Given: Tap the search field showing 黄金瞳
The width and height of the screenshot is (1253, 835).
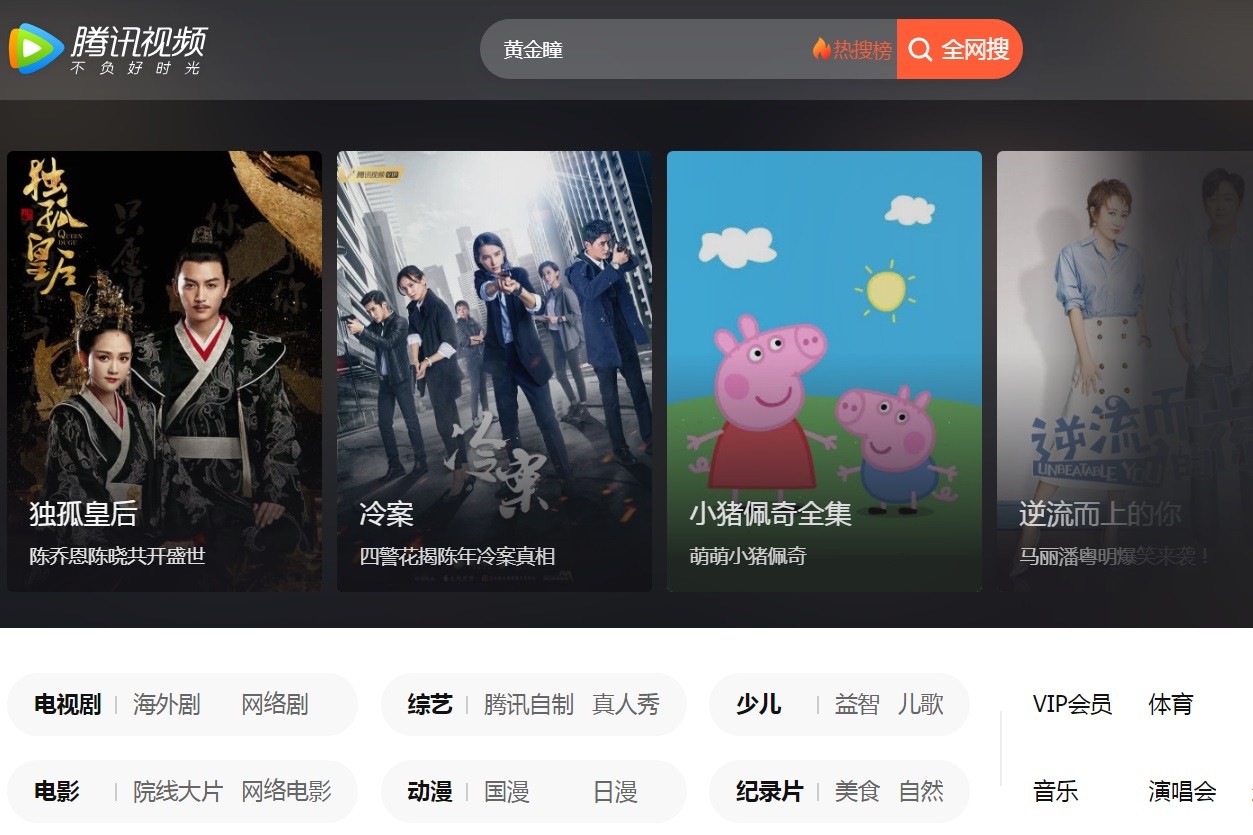Looking at the screenshot, I should point(640,49).
